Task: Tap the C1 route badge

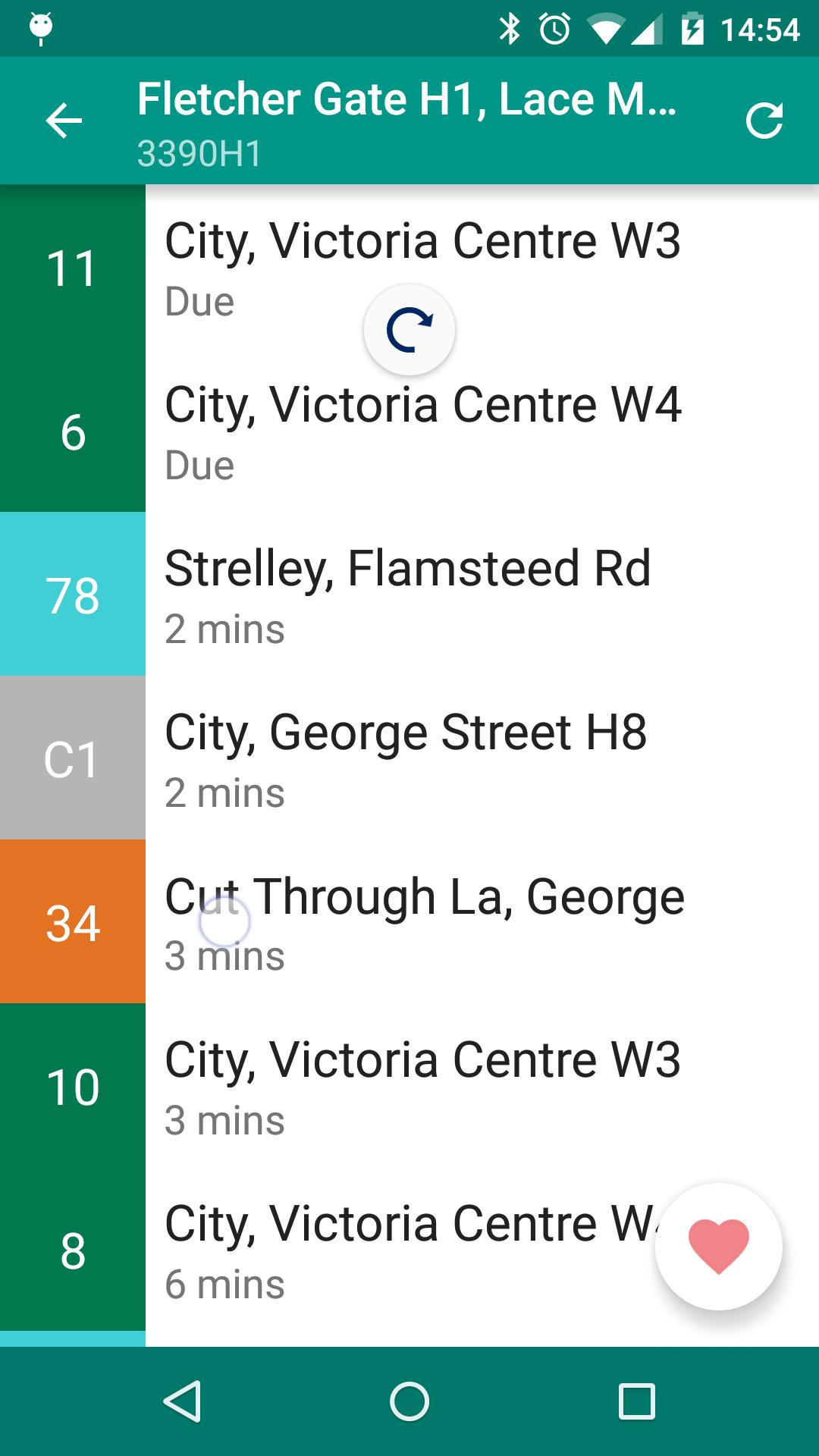Action: [x=72, y=758]
